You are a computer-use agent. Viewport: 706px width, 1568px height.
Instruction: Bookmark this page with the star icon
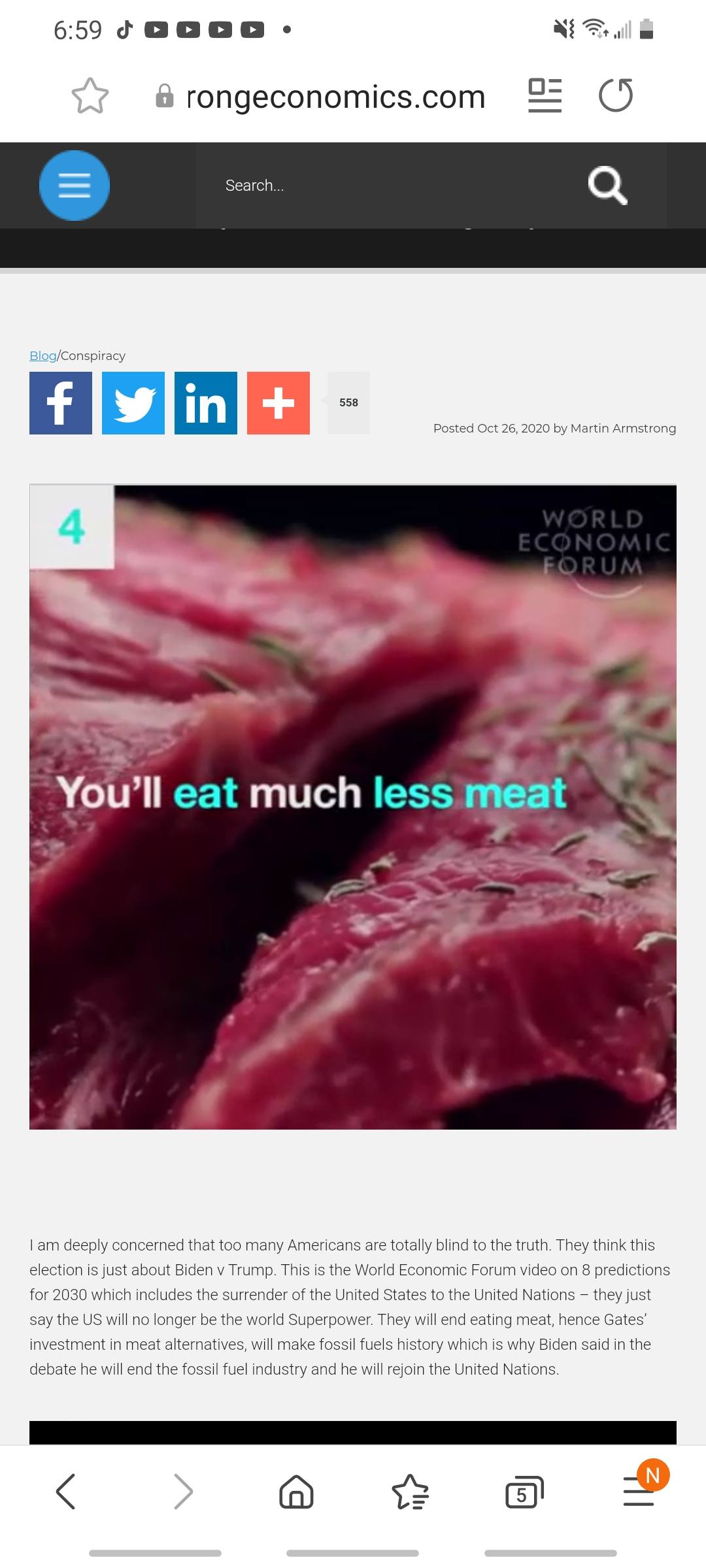pyautogui.click(x=90, y=96)
